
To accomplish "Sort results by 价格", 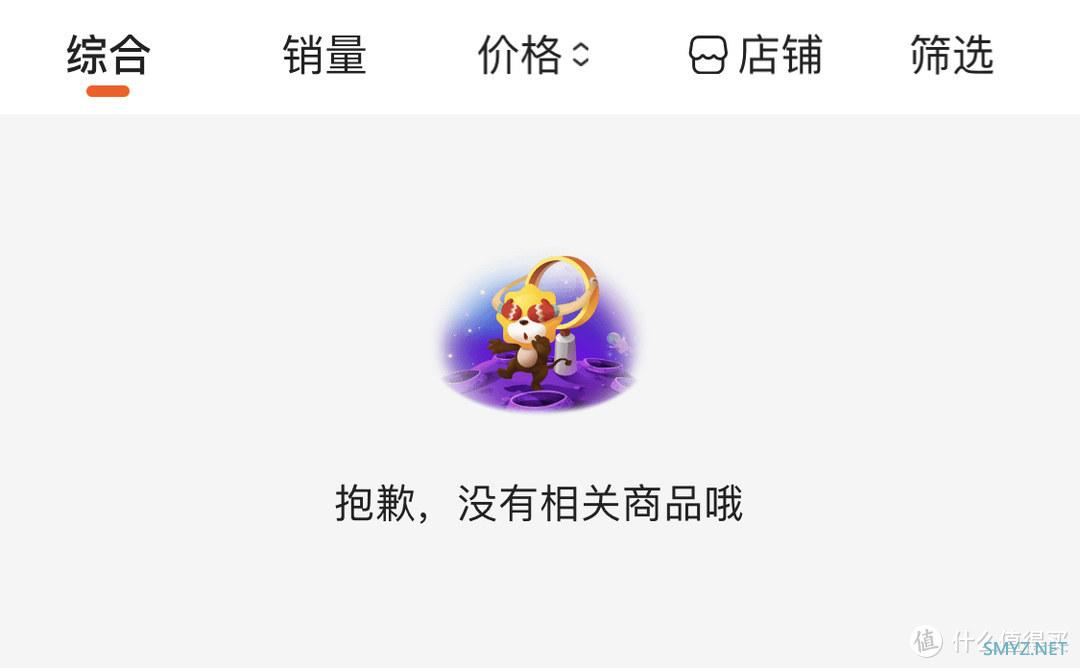I will [x=534, y=55].
